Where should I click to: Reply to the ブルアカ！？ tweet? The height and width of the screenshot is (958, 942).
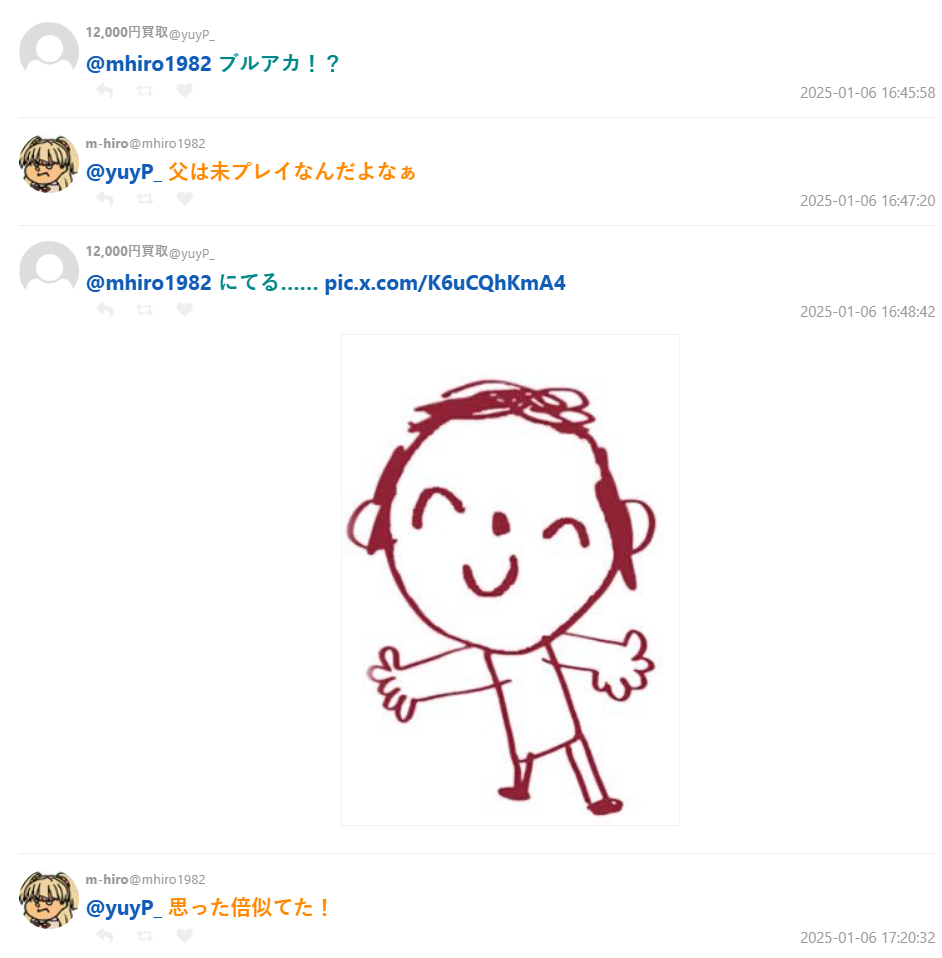105,91
